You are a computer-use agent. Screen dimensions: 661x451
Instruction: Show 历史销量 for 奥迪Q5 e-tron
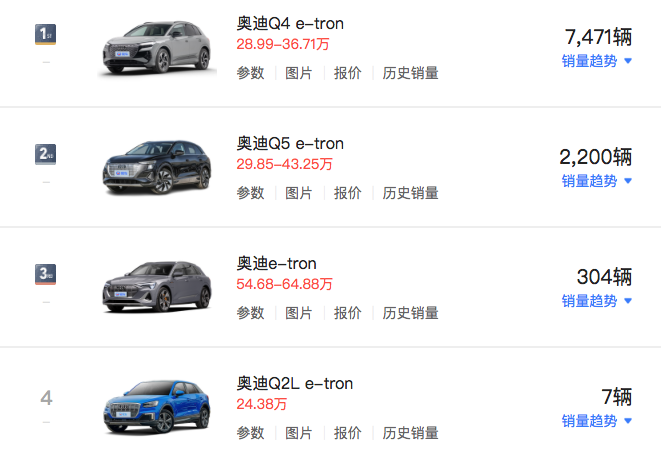[x=410, y=193]
